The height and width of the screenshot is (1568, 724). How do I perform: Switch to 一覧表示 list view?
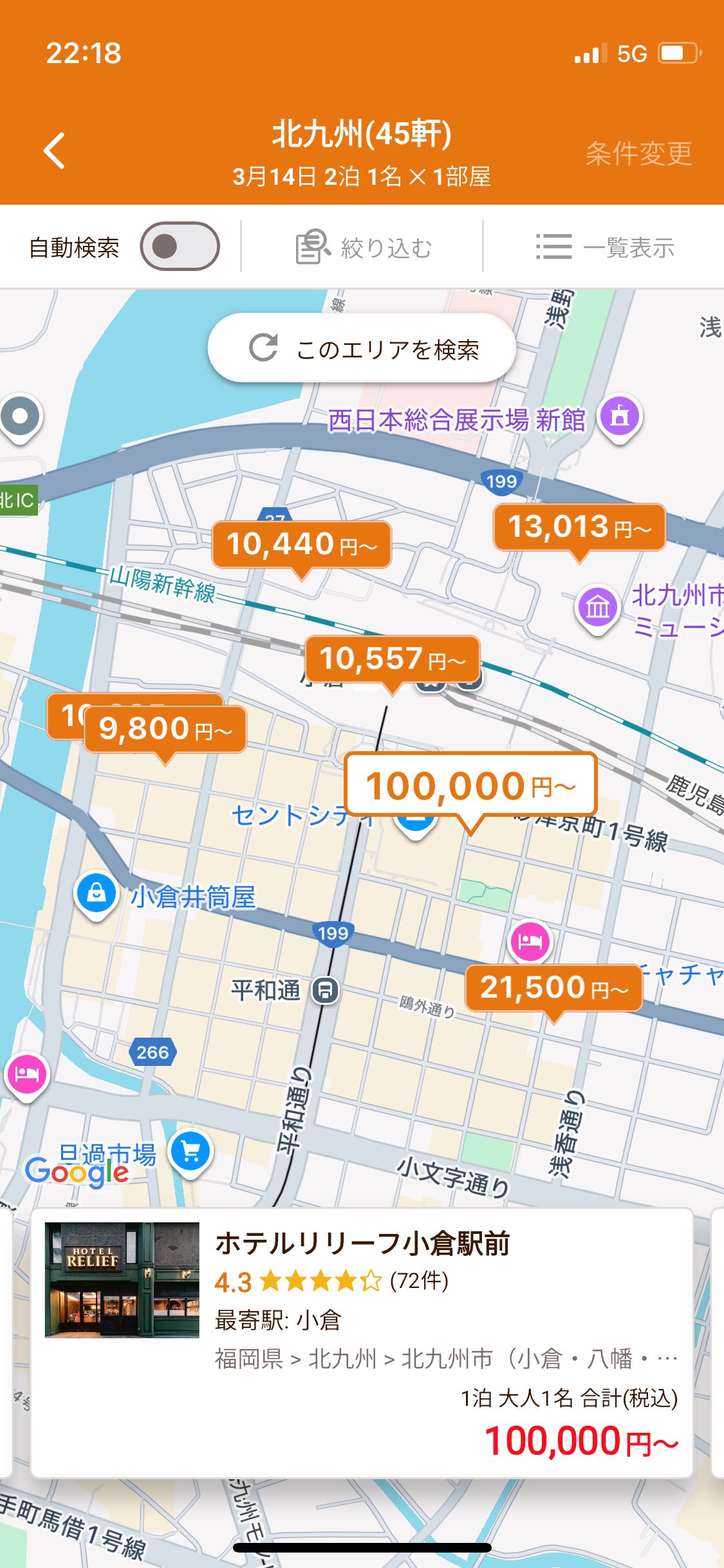[605, 248]
